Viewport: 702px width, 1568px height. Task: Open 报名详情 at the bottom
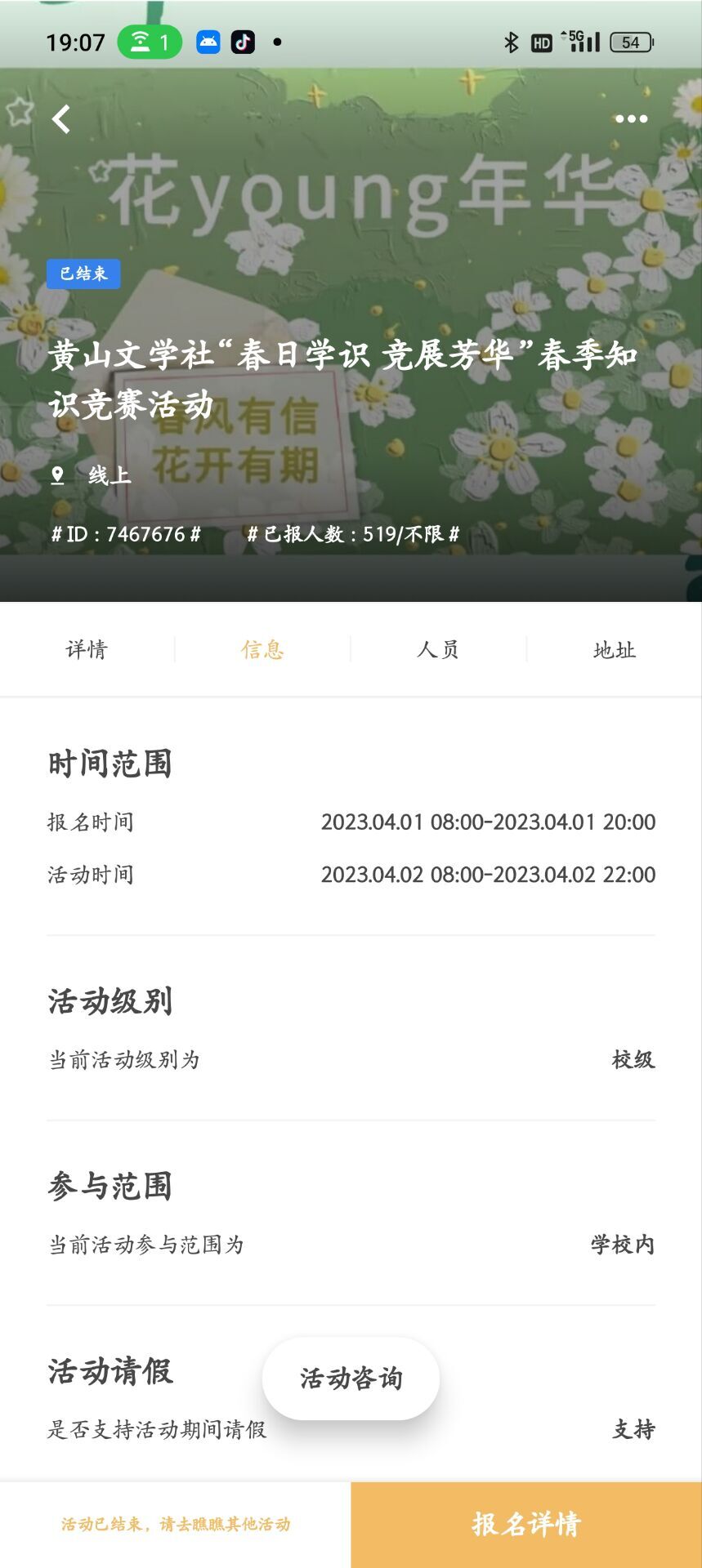coord(526,1524)
